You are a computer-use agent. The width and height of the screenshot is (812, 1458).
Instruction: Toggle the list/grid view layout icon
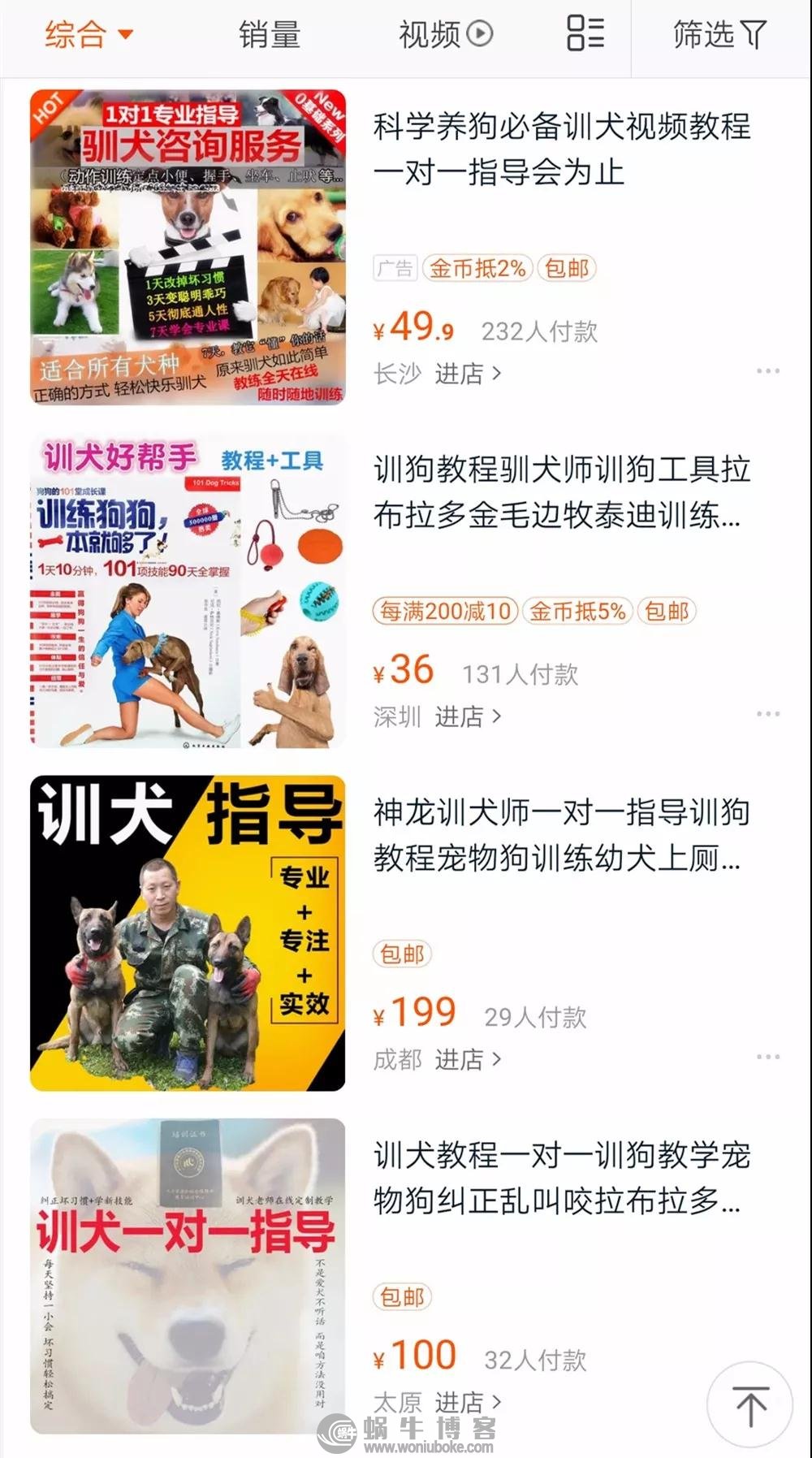(585, 34)
